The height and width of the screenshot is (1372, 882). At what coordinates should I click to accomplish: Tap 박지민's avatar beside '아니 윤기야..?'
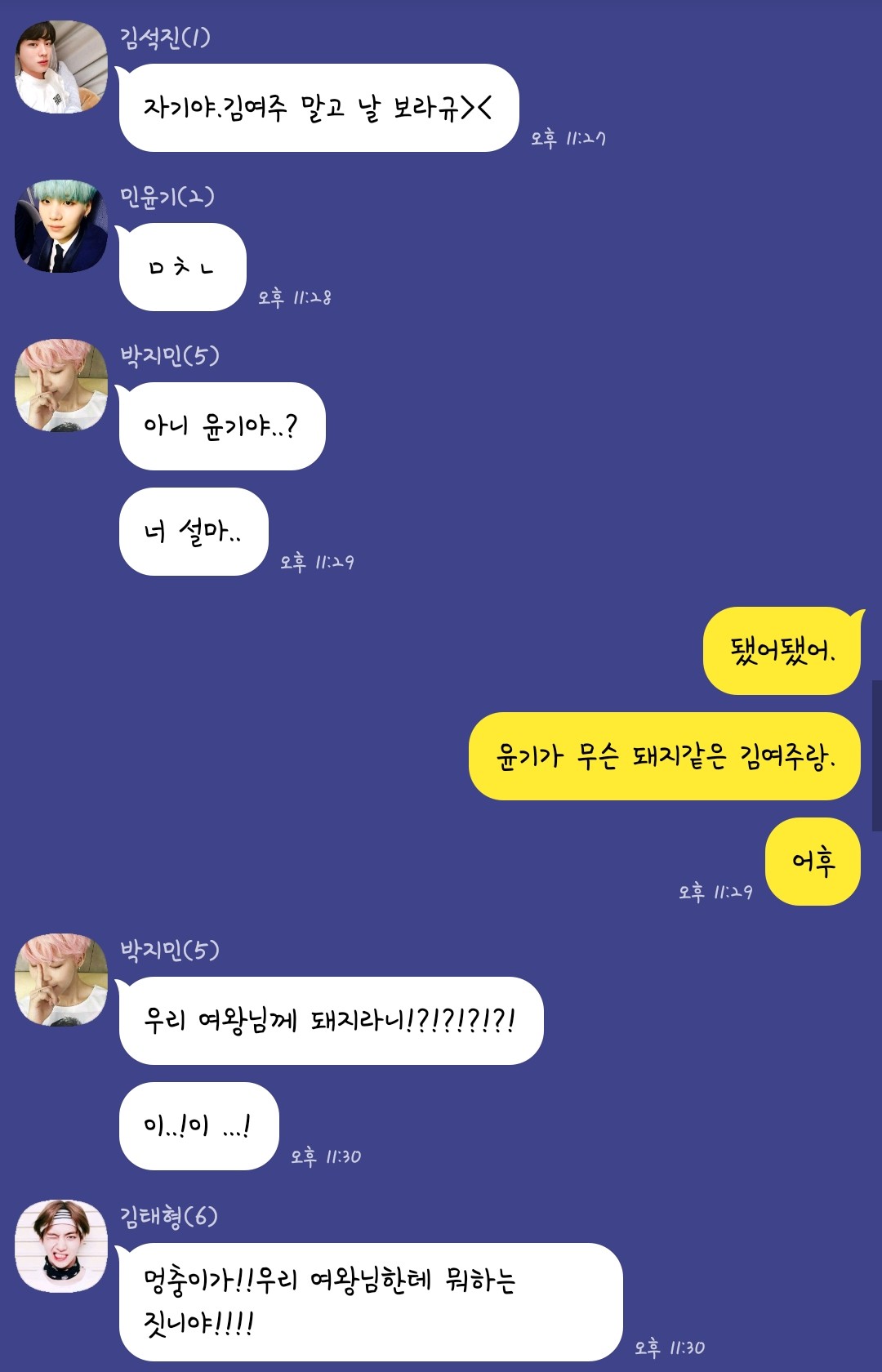[61, 385]
